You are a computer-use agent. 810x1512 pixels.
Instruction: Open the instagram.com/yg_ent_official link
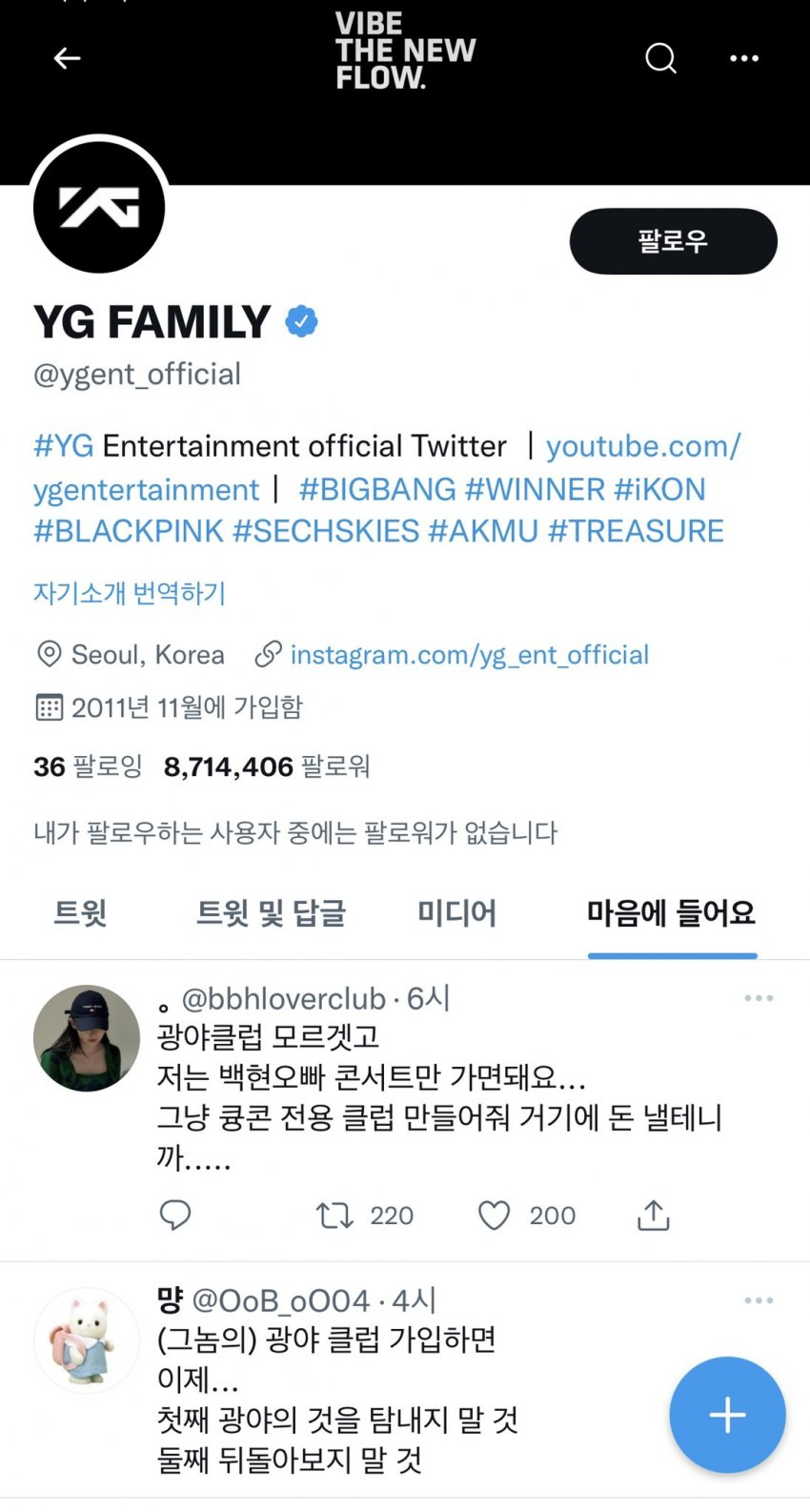(x=469, y=655)
